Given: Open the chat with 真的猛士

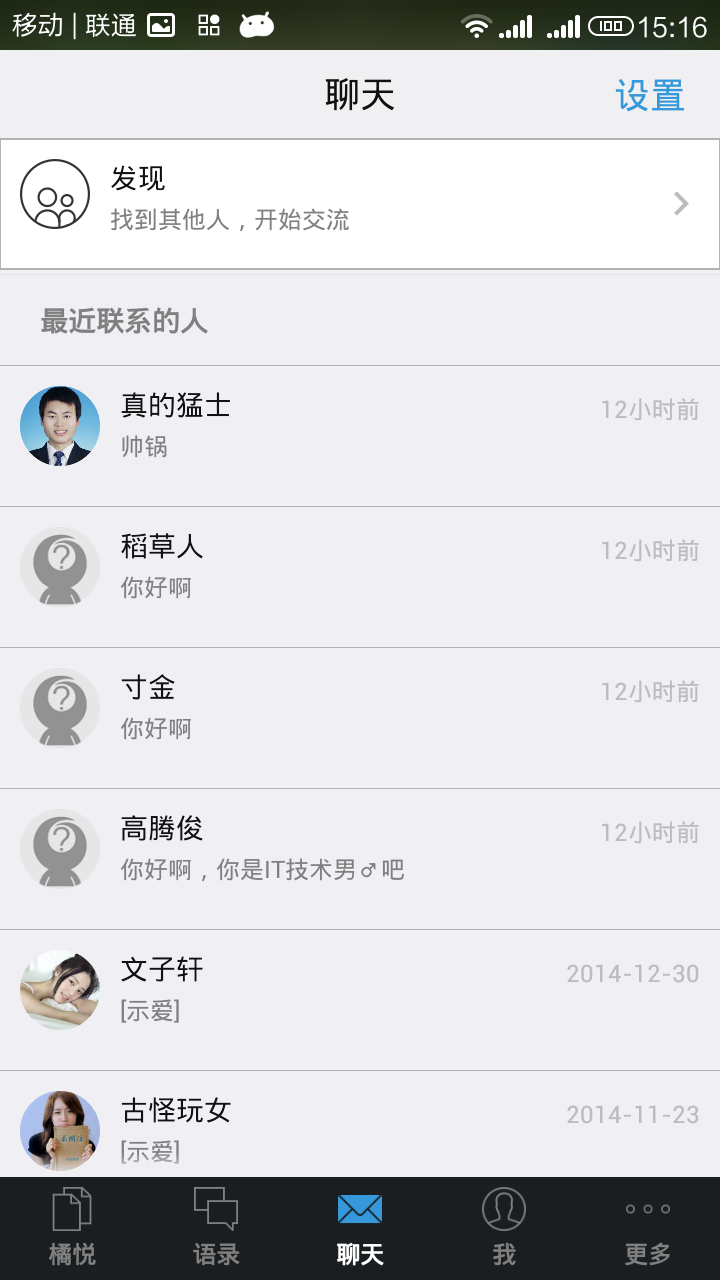Looking at the screenshot, I should 360,436.
